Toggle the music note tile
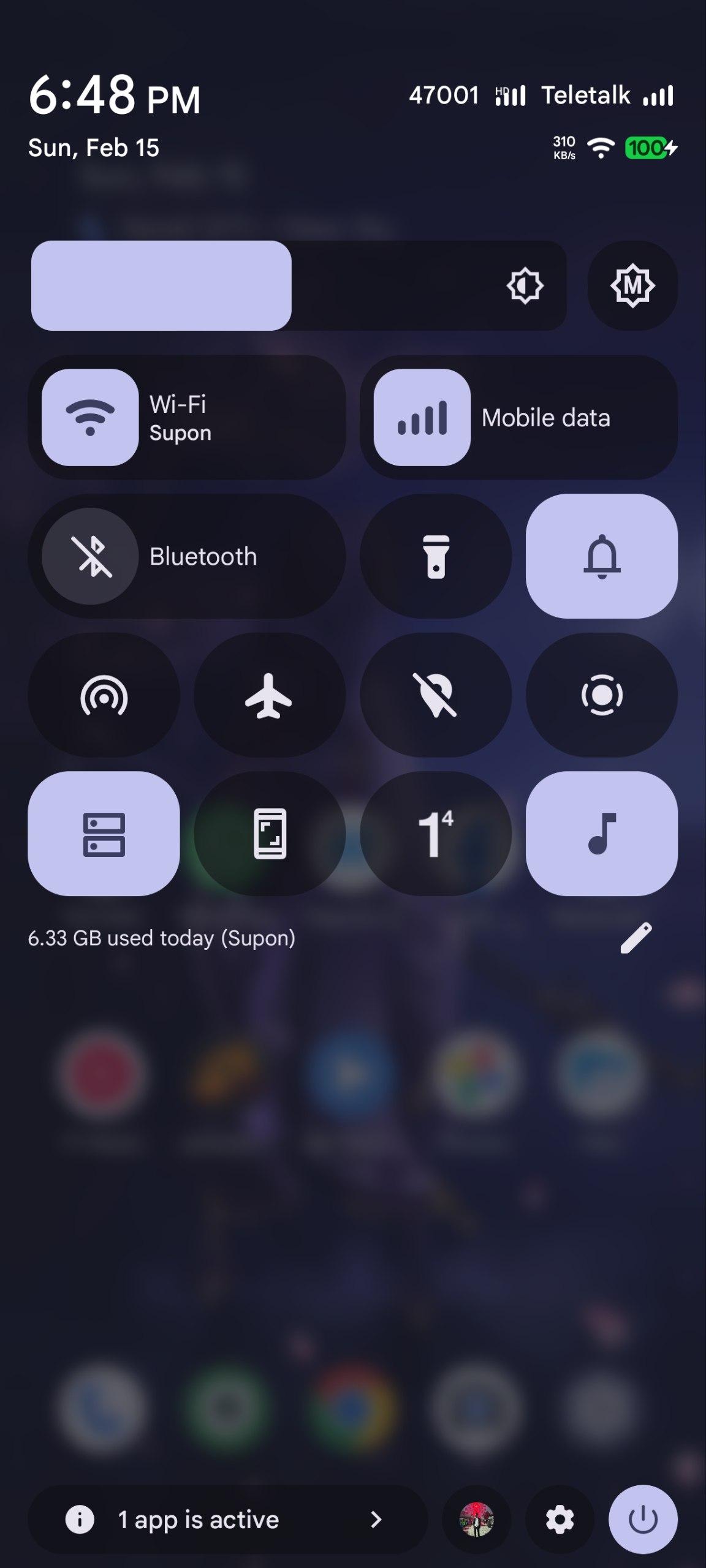The width and height of the screenshot is (706, 1568). coord(602,834)
